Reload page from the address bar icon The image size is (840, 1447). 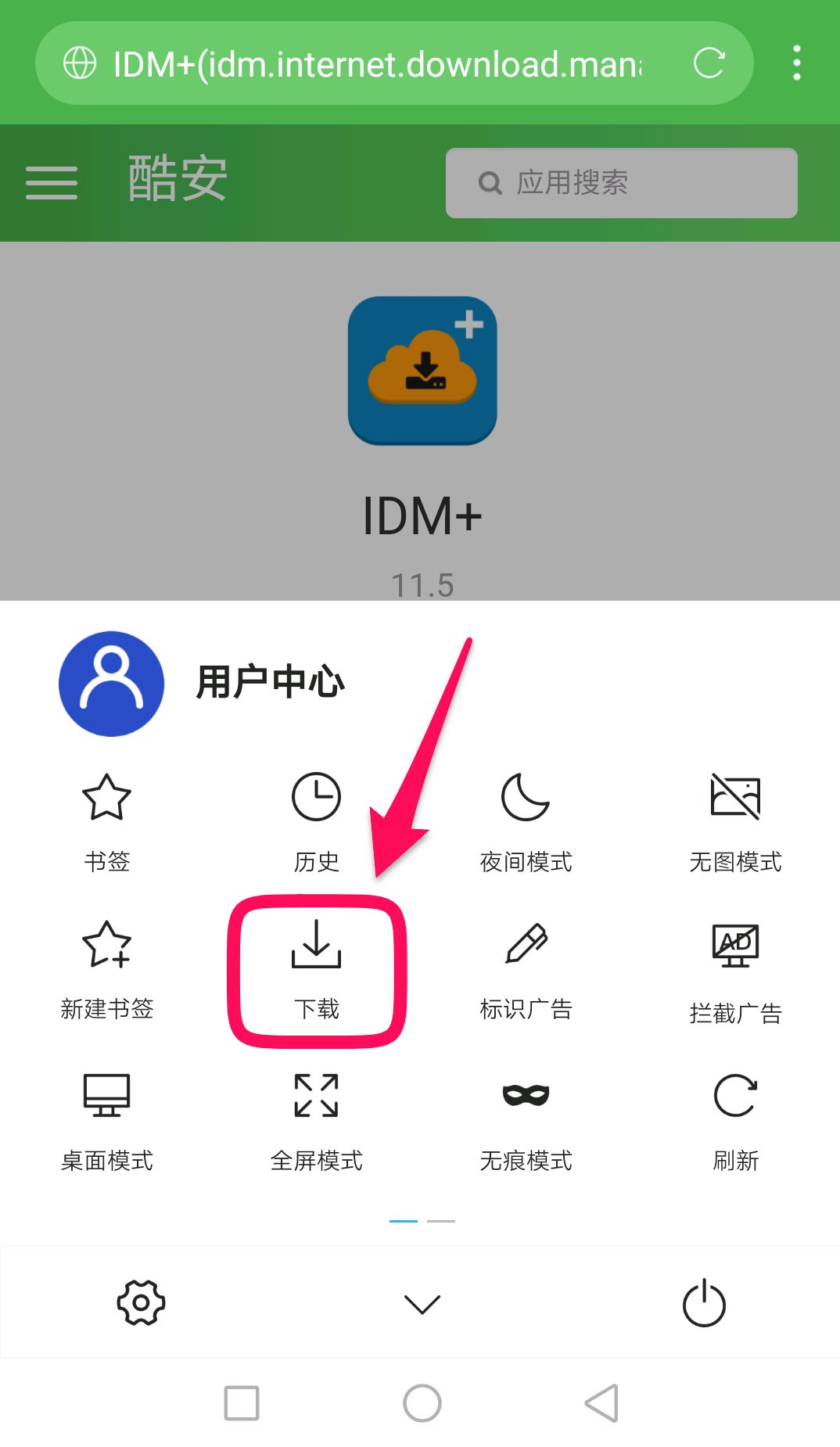709,63
